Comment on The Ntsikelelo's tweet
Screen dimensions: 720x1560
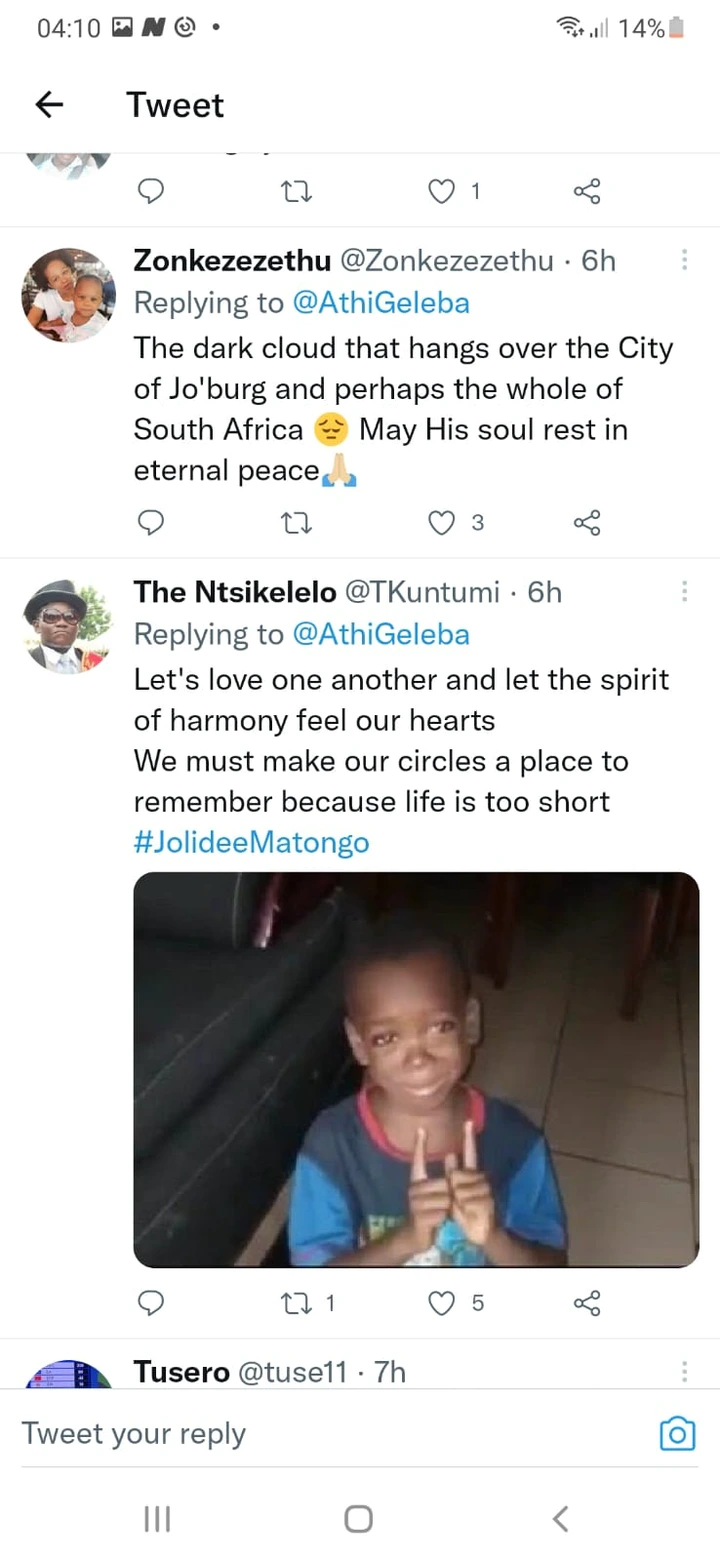150,1303
